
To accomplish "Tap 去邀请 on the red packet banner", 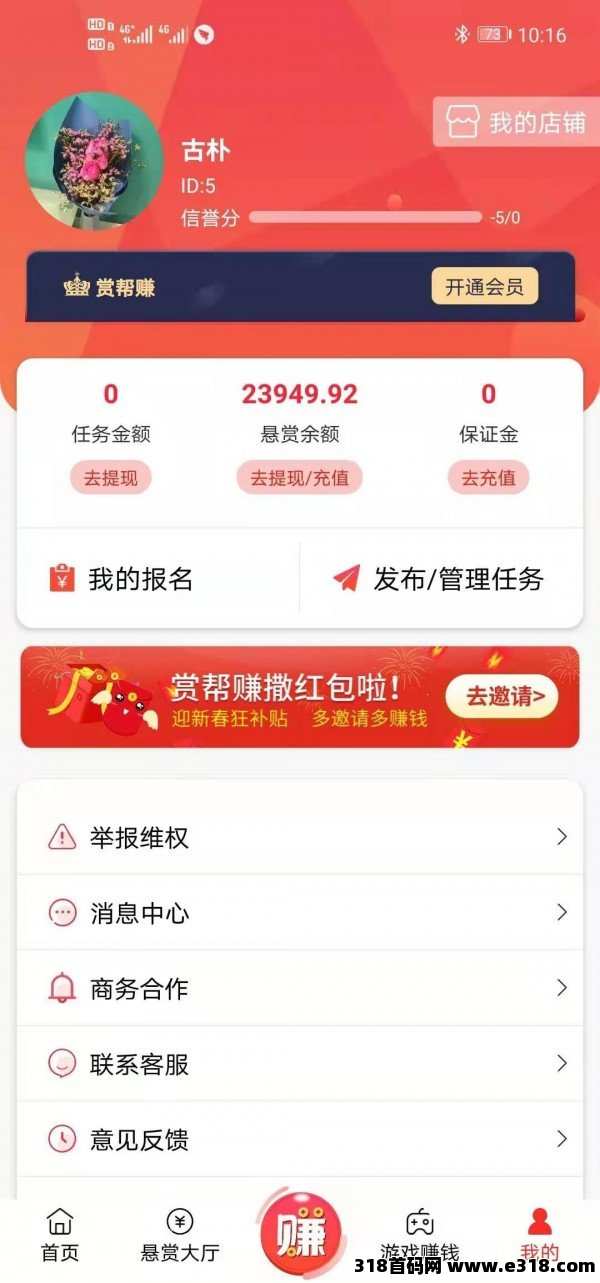I will 502,697.
